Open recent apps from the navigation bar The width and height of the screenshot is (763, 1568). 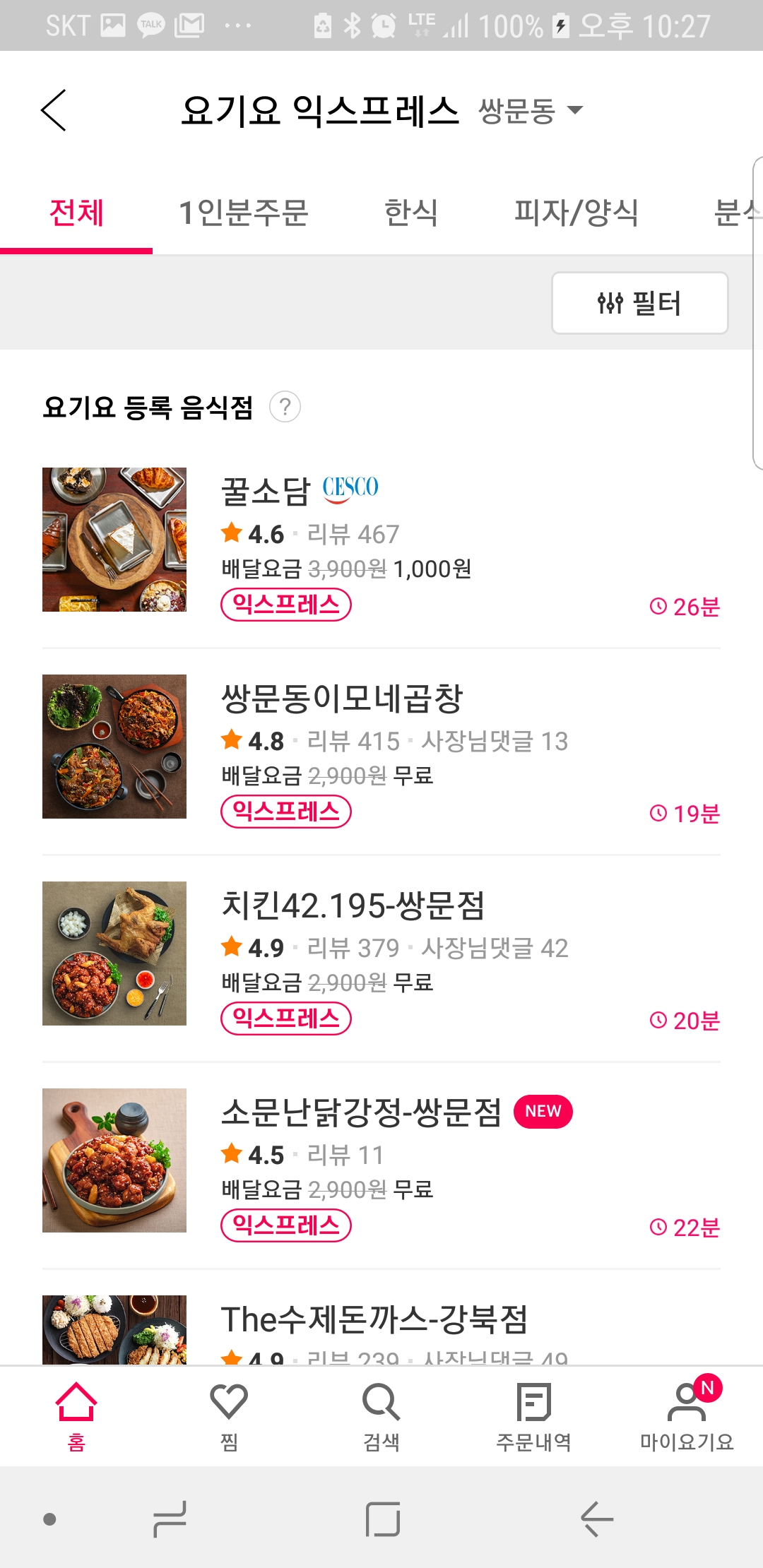tap(170, 1519)
